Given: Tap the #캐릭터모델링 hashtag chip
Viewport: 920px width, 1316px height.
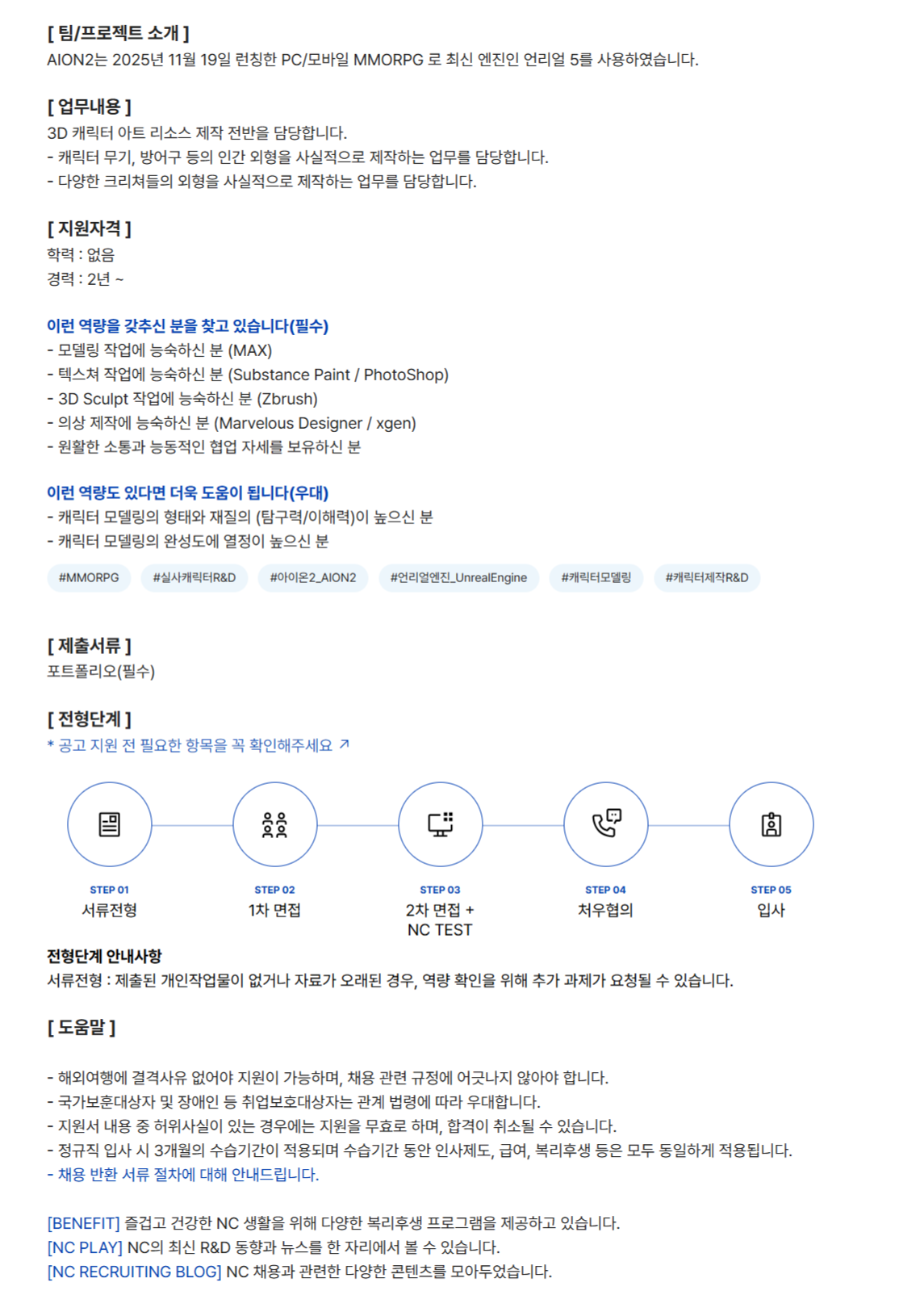Looking at the screenshot, I should [x=596, y=578].
